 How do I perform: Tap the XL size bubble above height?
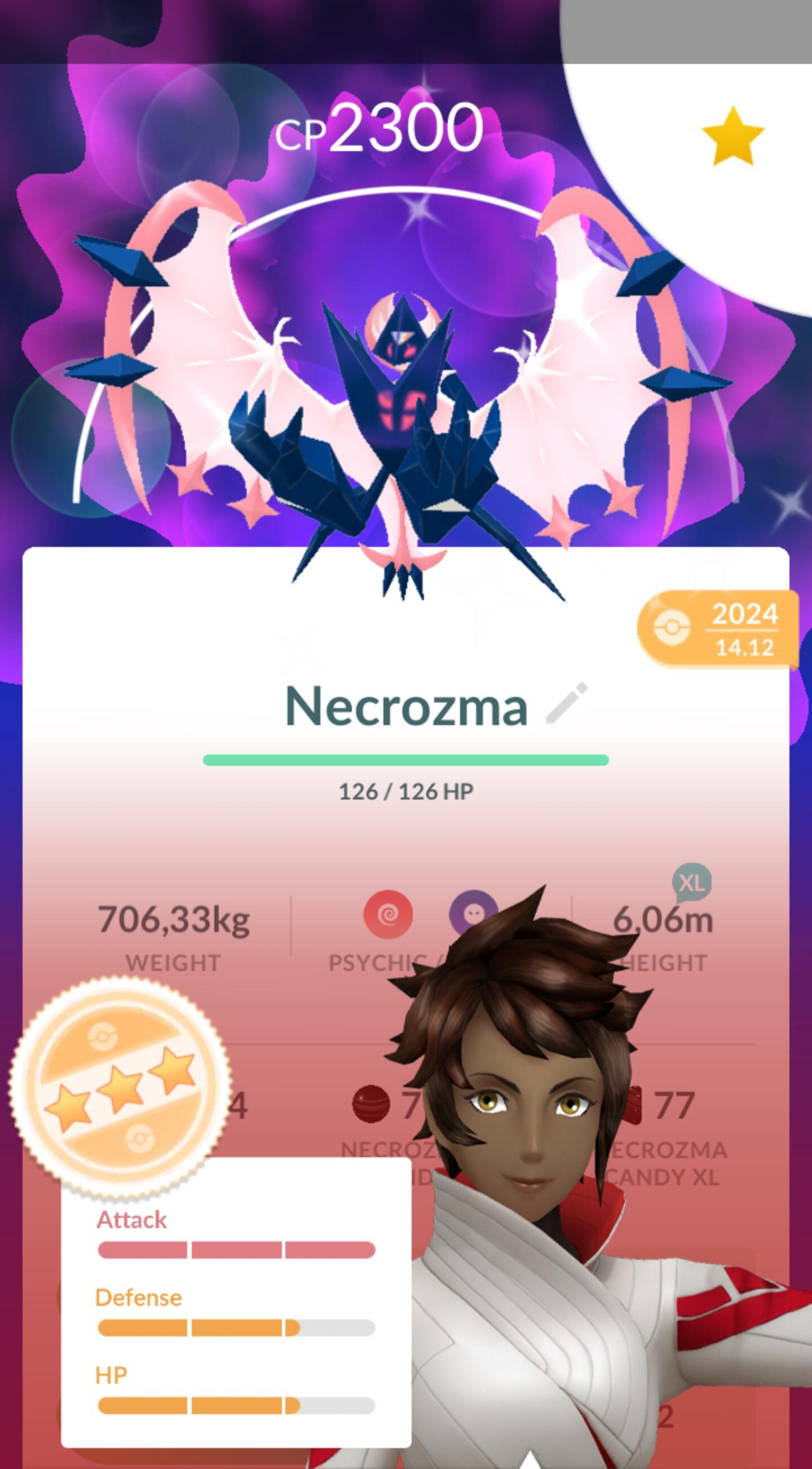692,883
